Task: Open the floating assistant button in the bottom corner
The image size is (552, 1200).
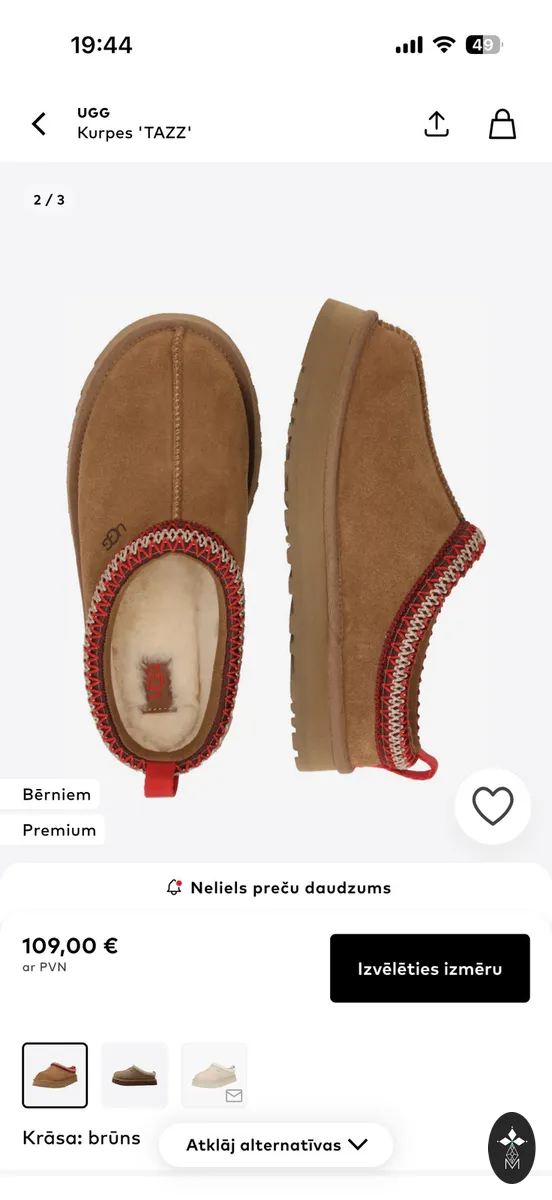Action: click(512, 1148)
